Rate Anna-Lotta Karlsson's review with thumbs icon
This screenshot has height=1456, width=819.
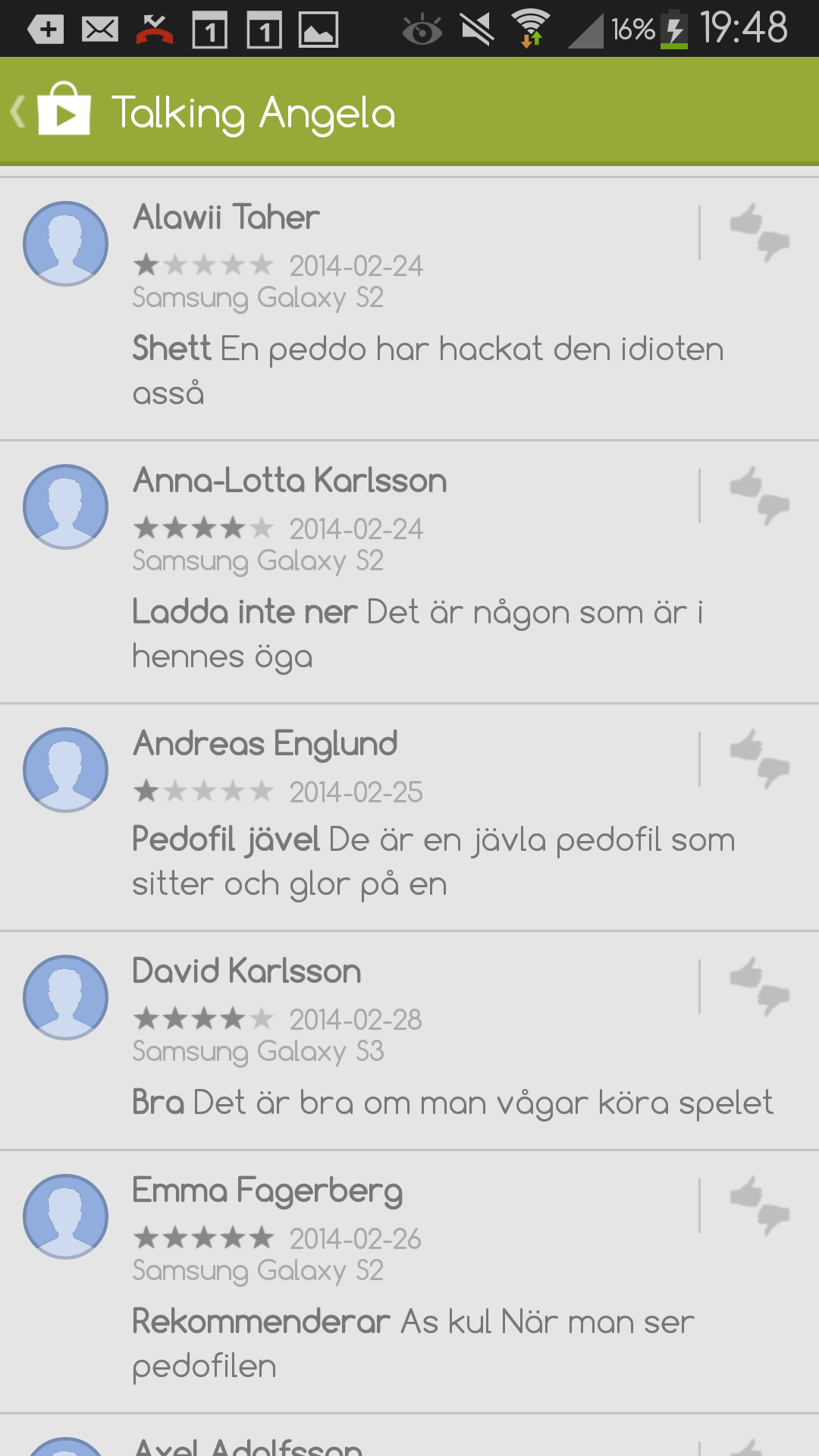click(x=759, y=496)
